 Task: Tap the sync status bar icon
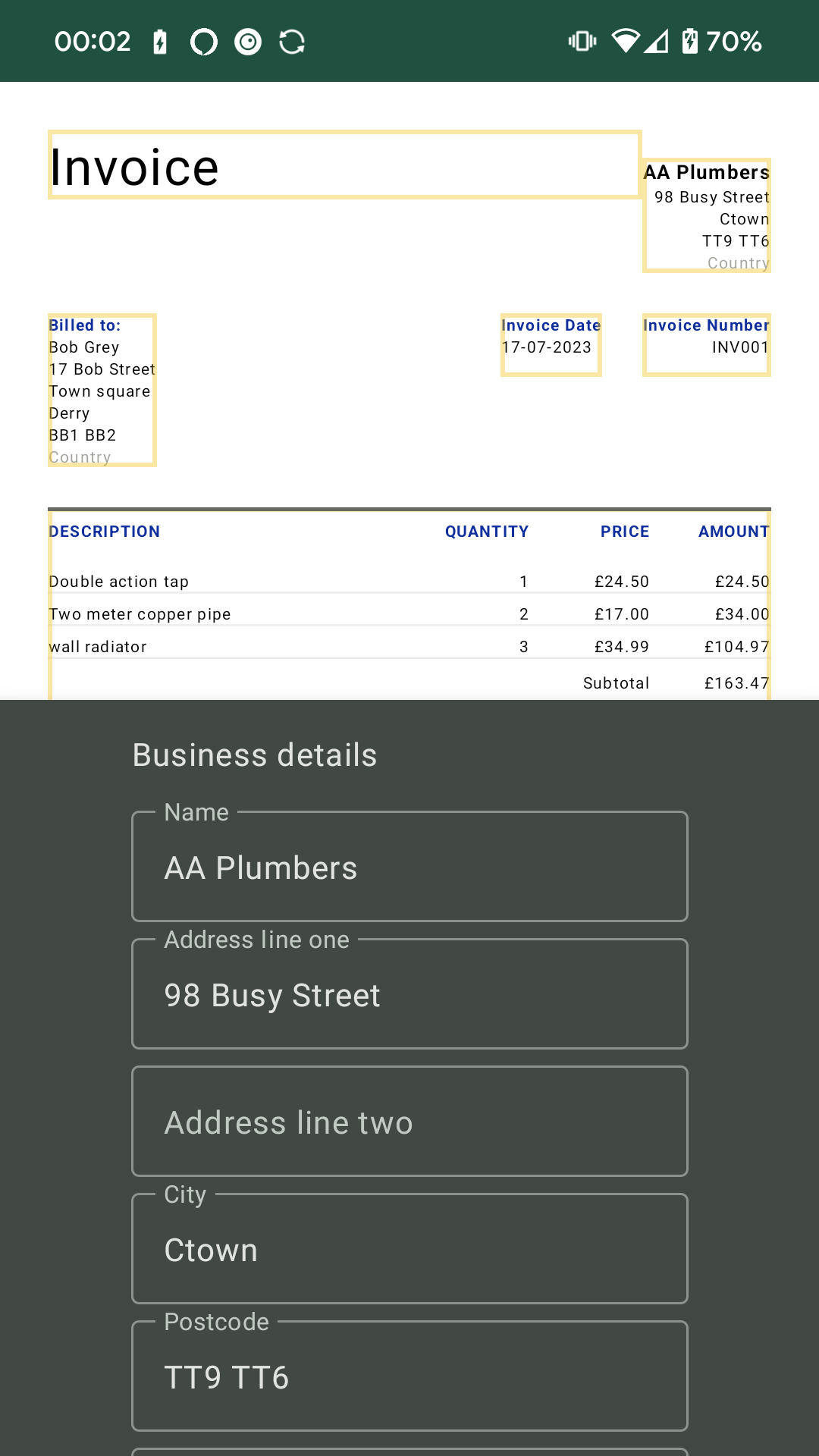tap(292, 41)
